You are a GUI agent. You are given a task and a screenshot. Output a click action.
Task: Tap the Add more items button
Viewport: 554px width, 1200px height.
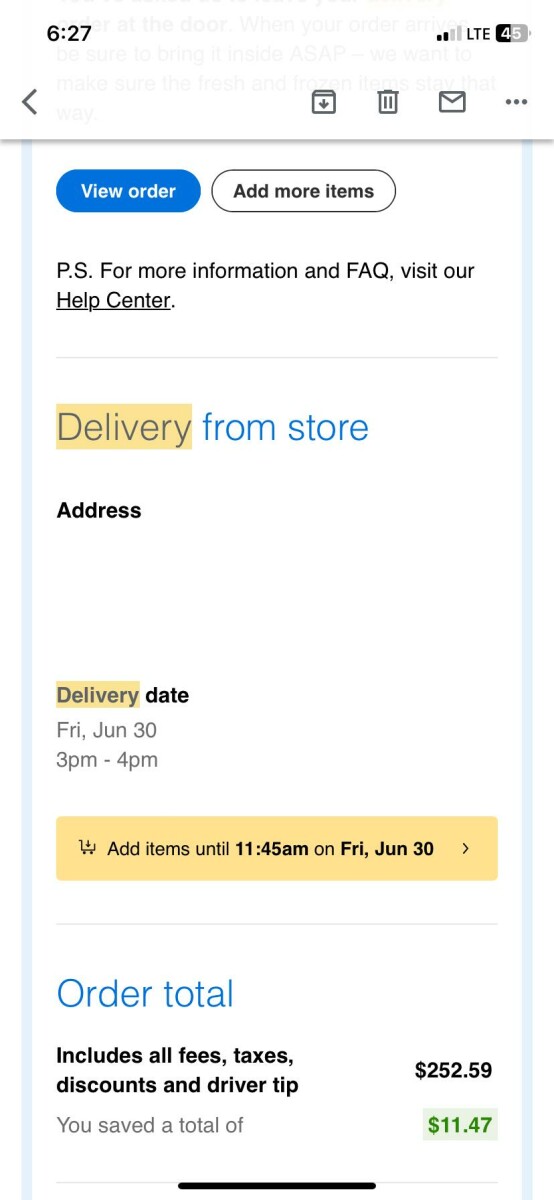303,191
